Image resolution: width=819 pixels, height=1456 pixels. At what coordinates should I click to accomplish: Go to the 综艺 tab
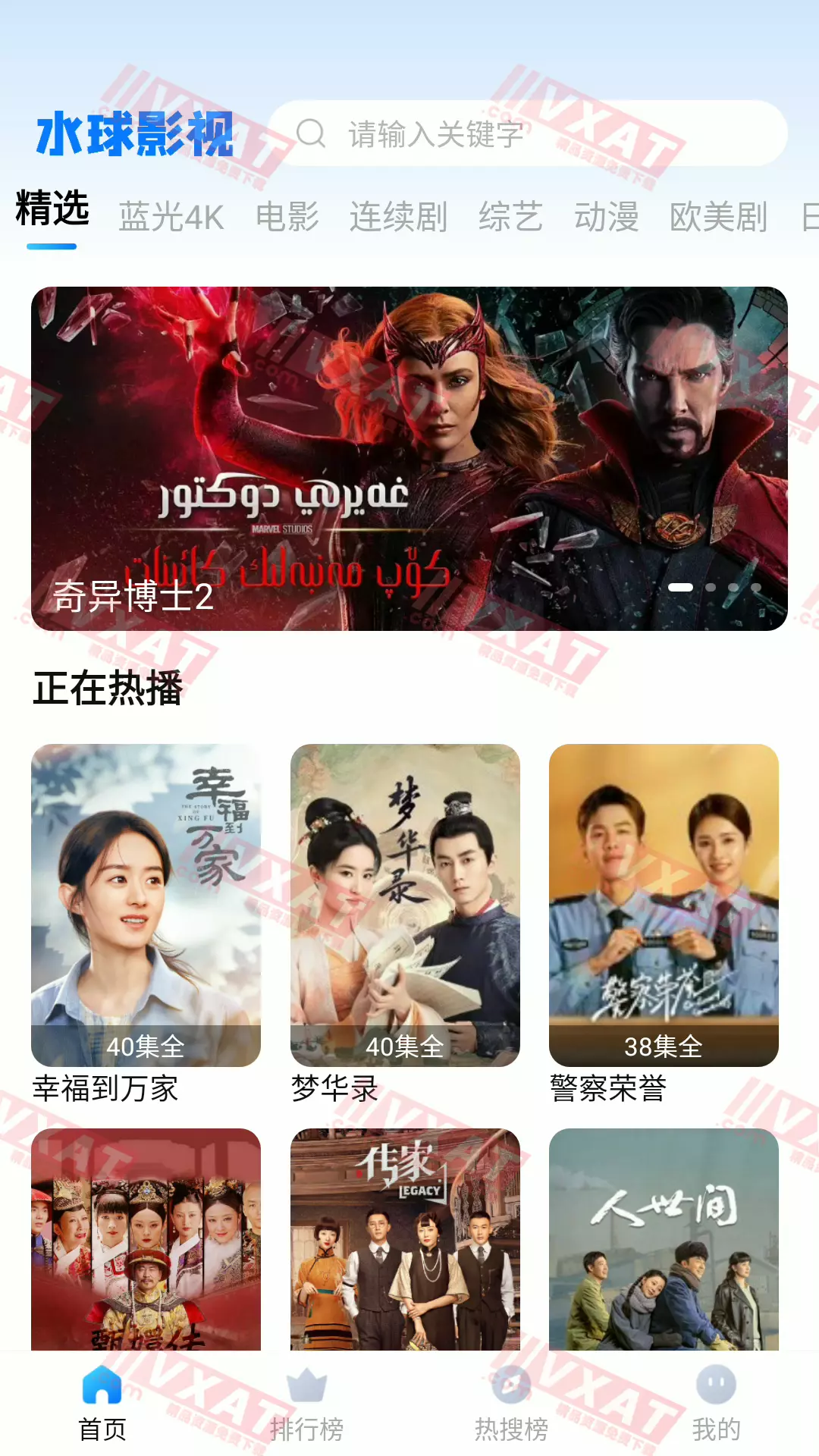(510, 218)
